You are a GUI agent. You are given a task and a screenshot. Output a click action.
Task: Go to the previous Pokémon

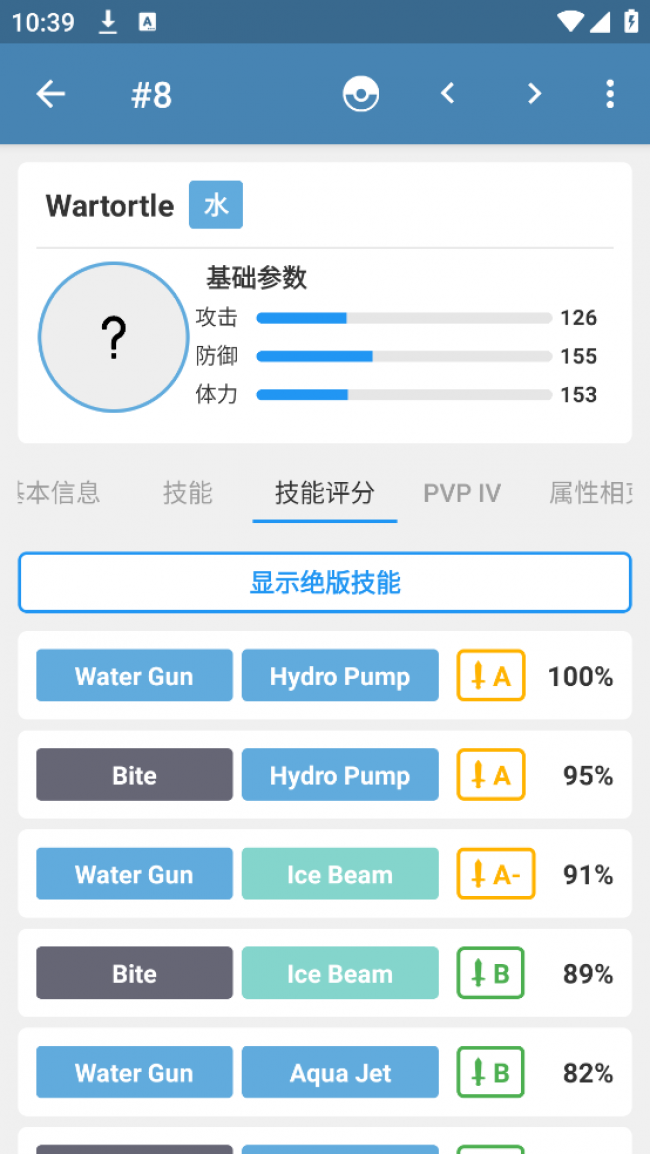click(x=448, y=94)
